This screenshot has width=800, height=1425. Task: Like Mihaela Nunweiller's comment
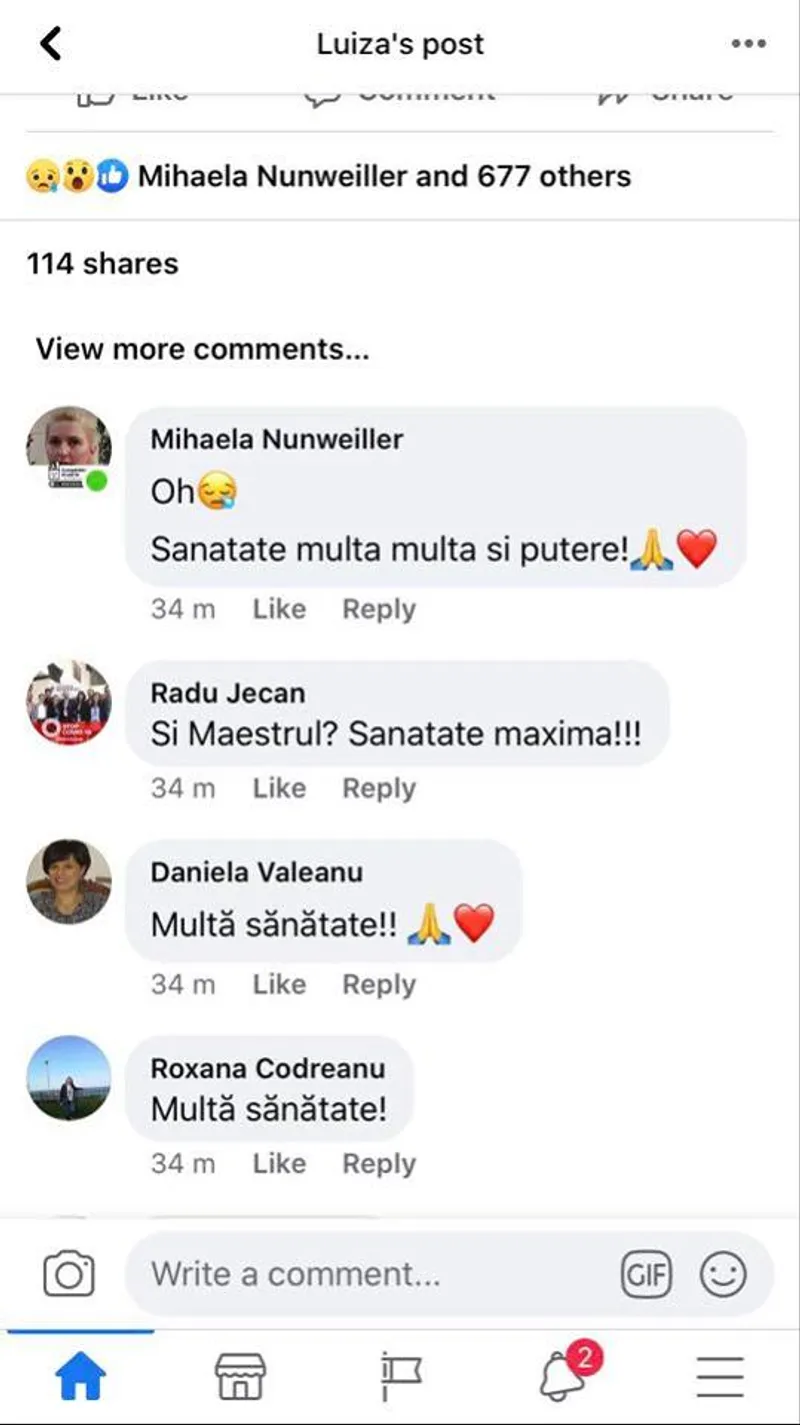279,609
